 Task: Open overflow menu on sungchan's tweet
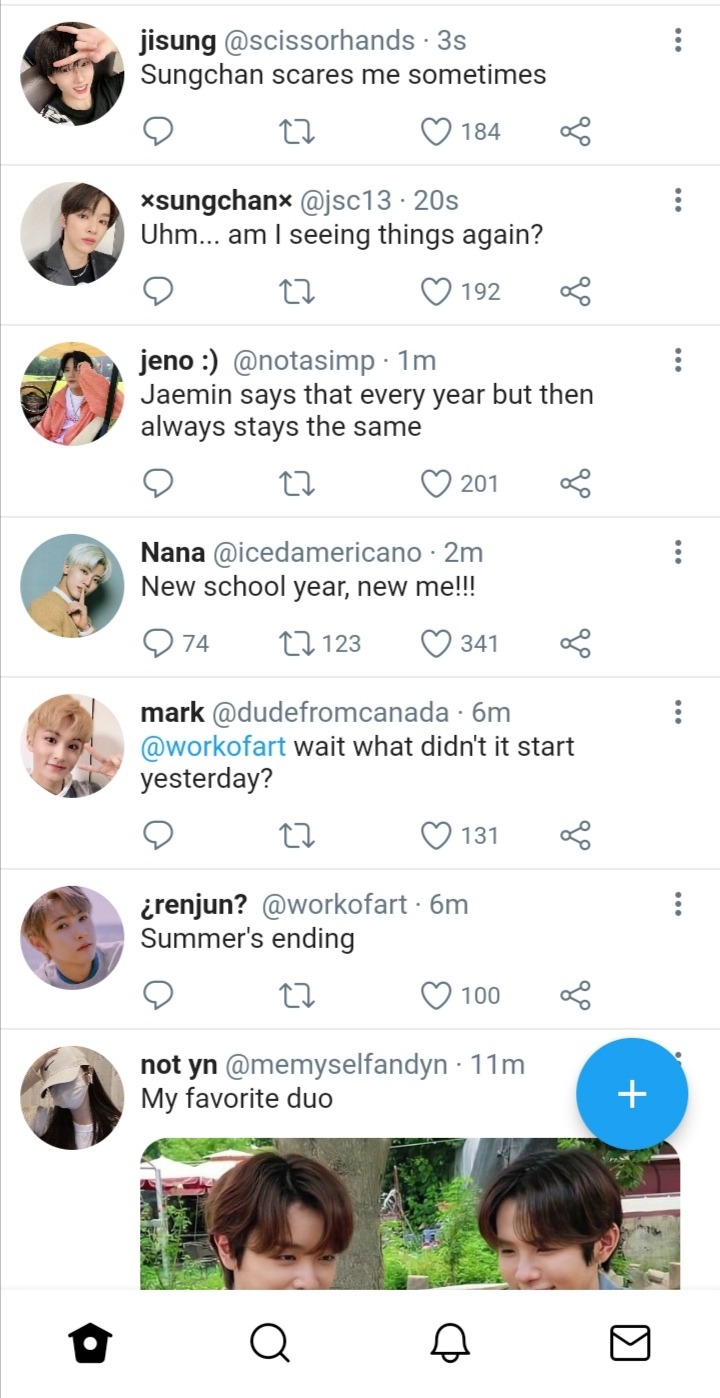678,200
